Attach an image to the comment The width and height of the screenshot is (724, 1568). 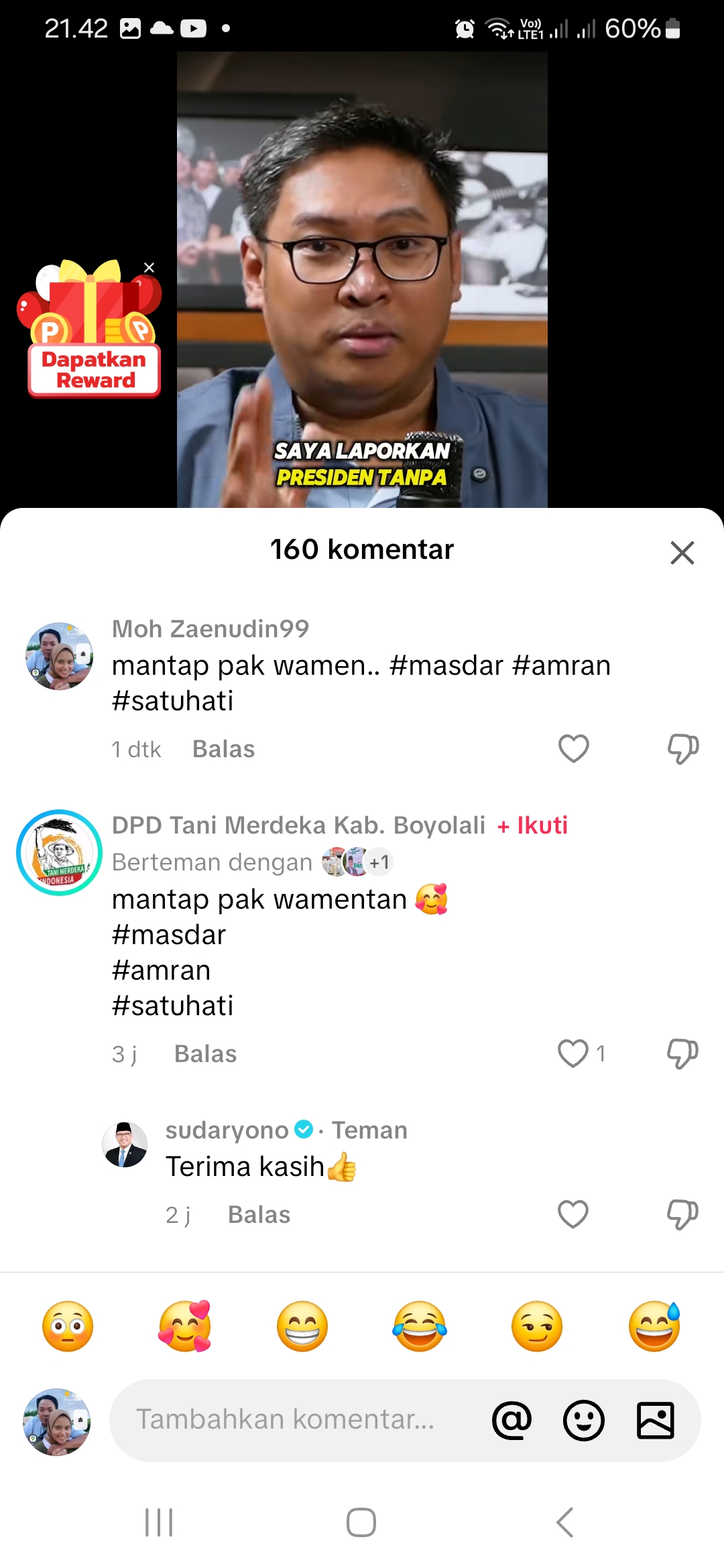click(x=655, y=1420)
